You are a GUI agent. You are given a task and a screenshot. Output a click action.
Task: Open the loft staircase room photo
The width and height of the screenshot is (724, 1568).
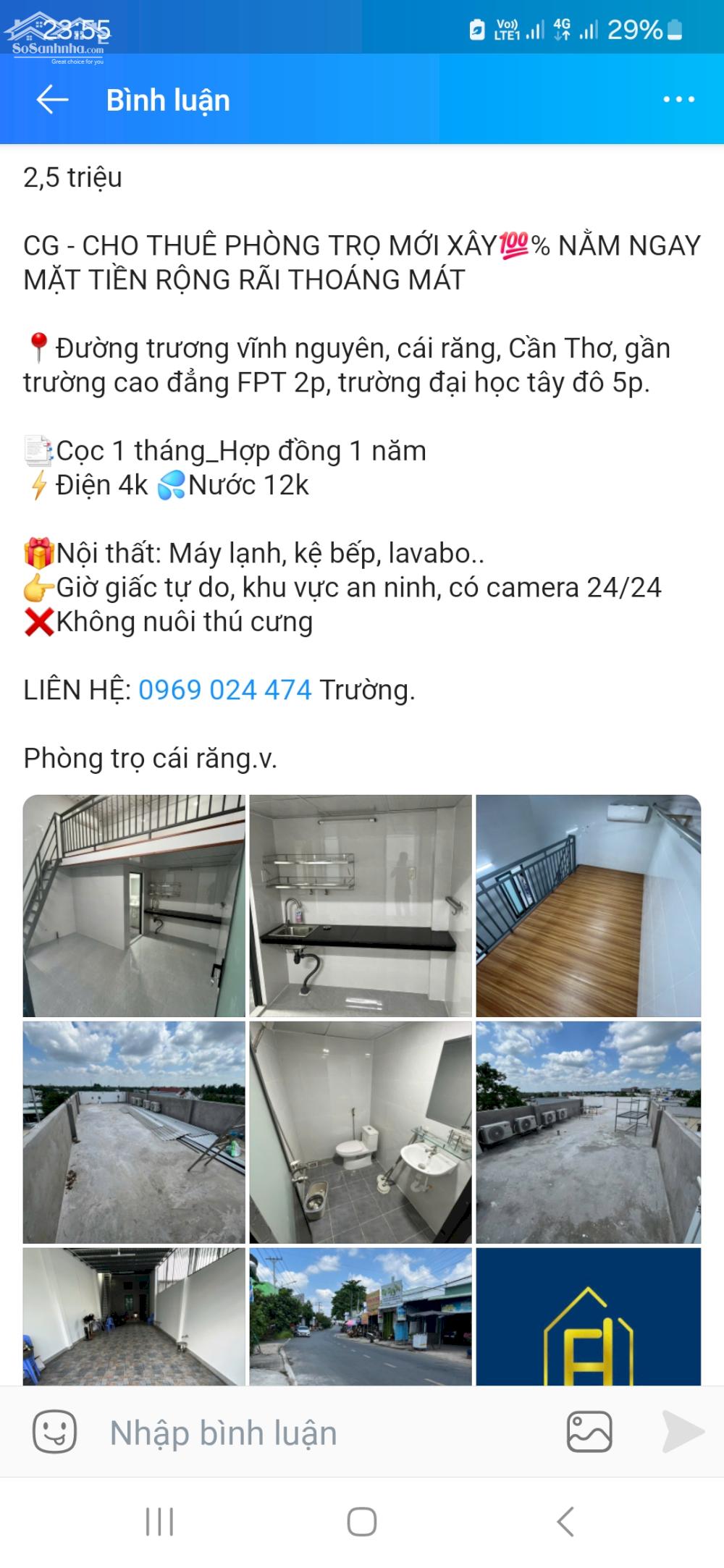[x=134, y=906]
